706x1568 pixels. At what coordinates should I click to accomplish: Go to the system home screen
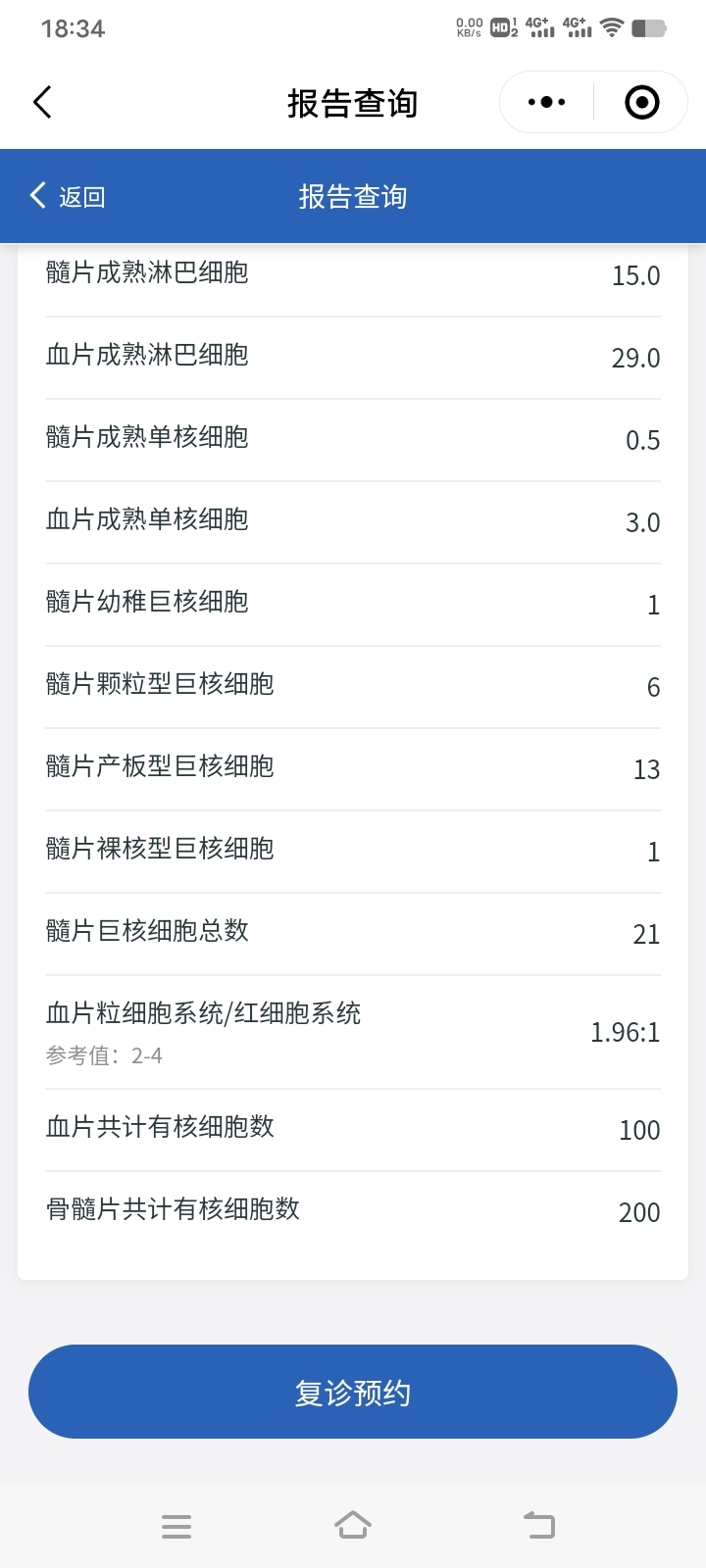click(x=353, y=1525)
